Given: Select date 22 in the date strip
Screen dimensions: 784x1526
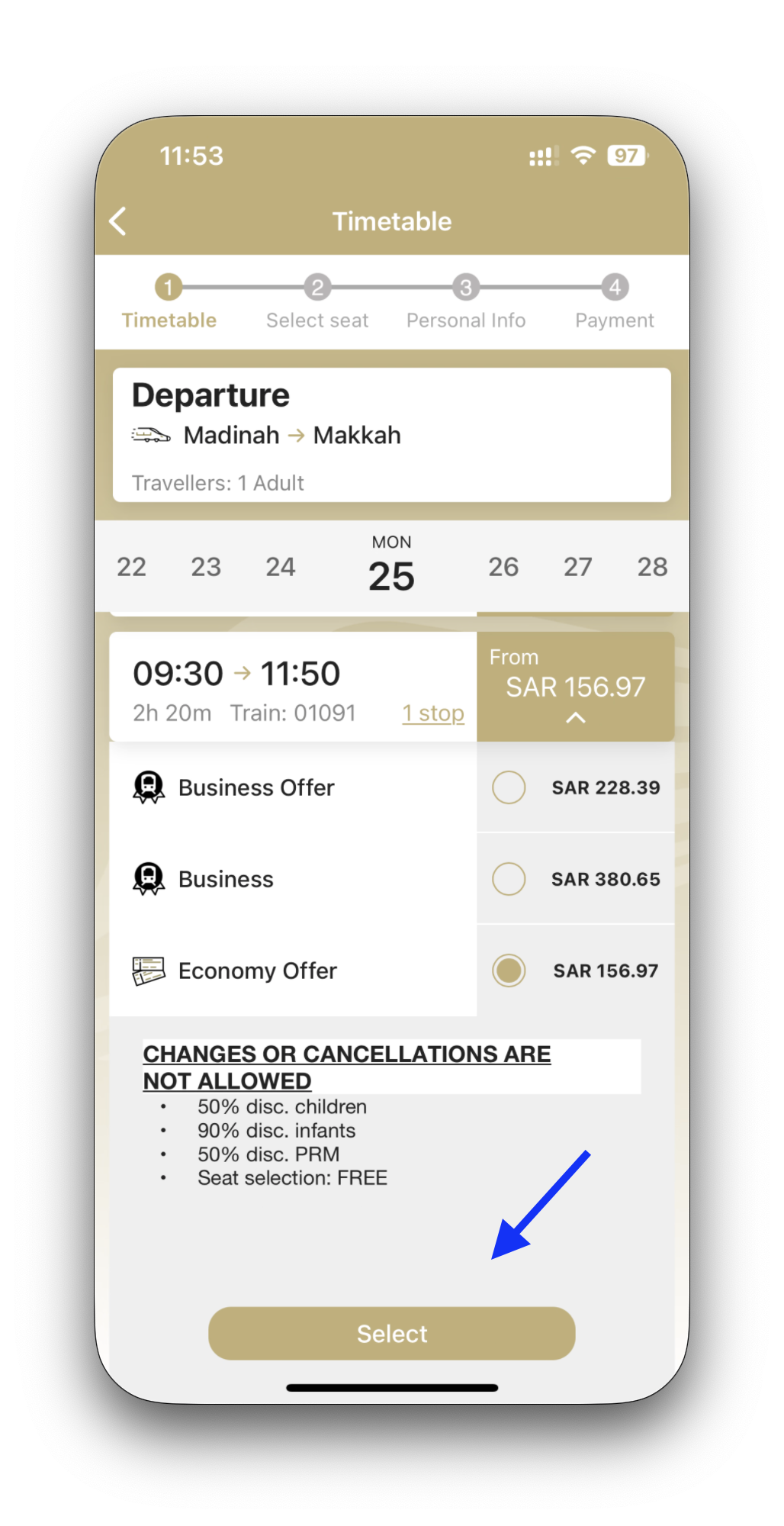Looking at the screenshot, I should [131, 567].
